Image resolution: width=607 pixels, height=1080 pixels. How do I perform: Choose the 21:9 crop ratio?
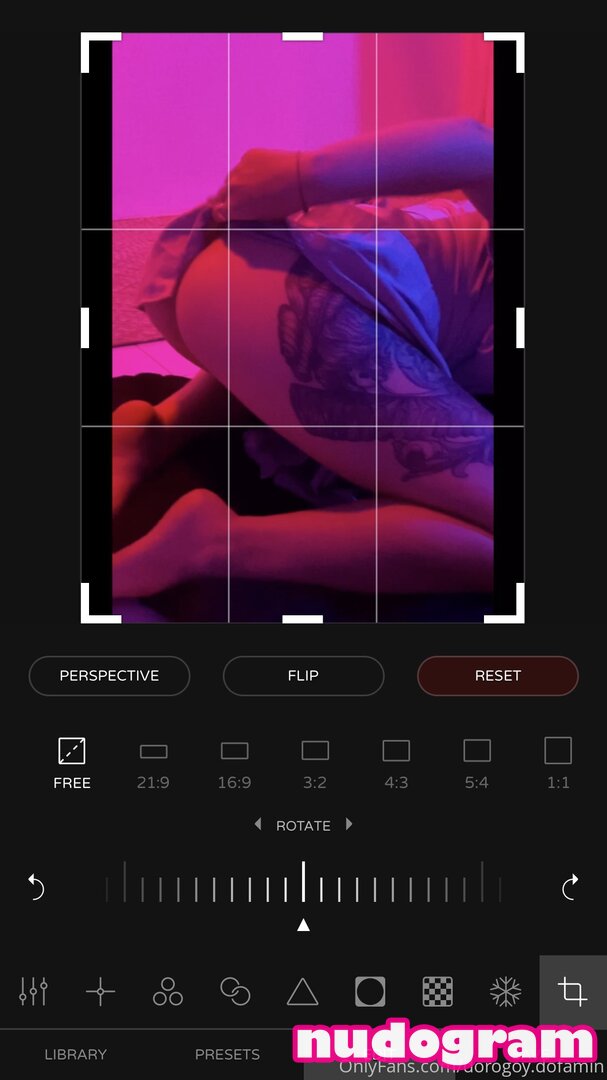pyautogui.click(x=153, y=763)
